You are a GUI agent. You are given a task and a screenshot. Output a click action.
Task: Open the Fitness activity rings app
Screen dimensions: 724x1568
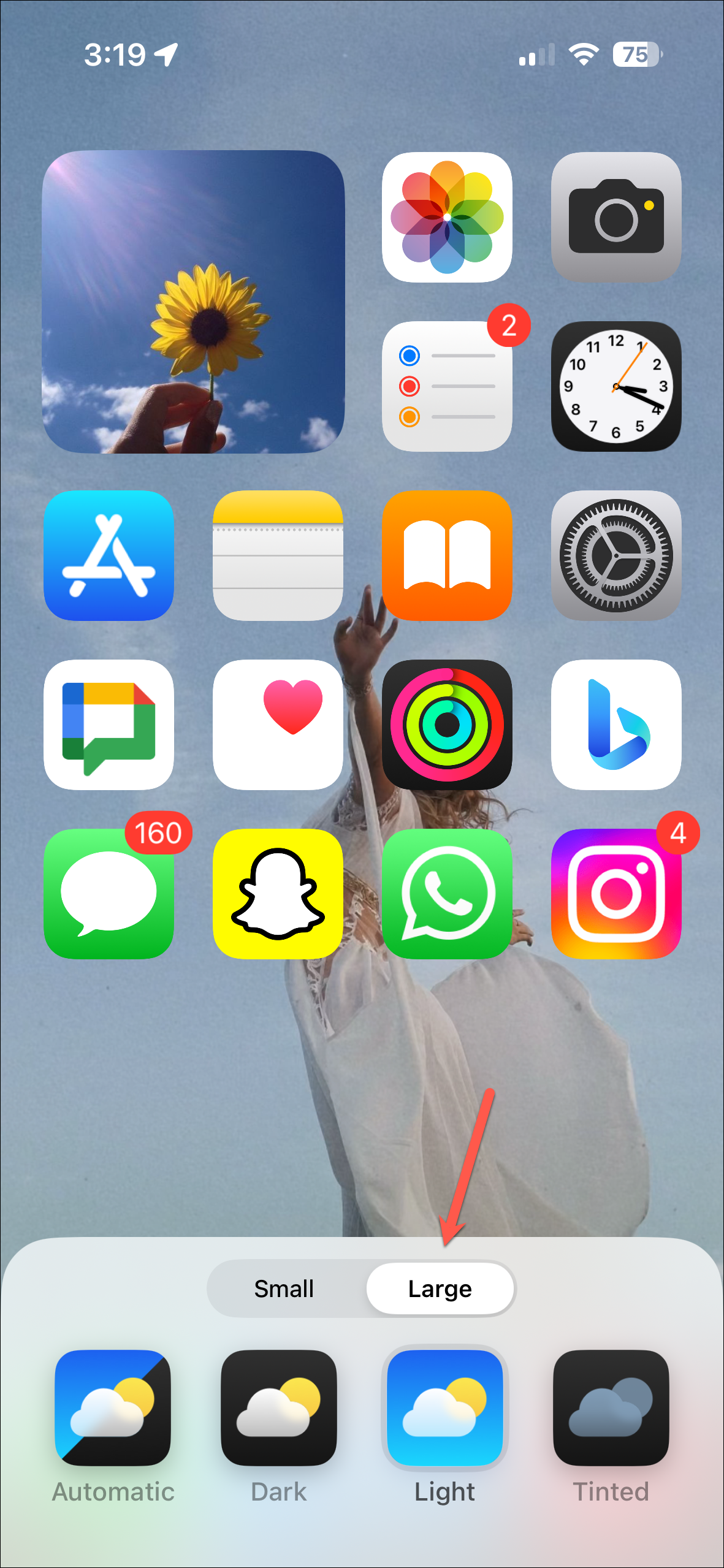[447, 725]
